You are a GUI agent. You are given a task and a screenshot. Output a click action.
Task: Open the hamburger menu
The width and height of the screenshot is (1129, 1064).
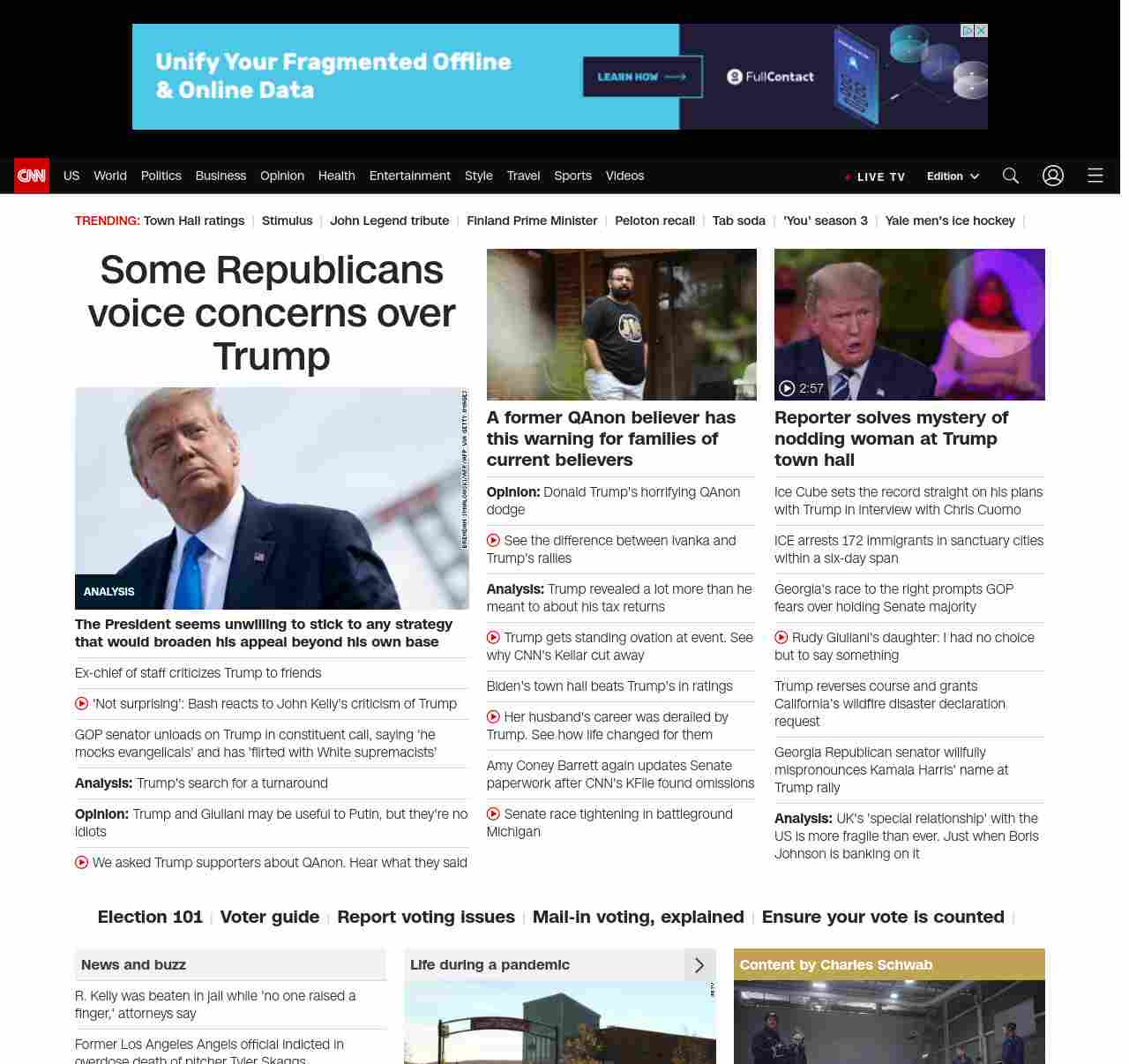pos(1095,176)
